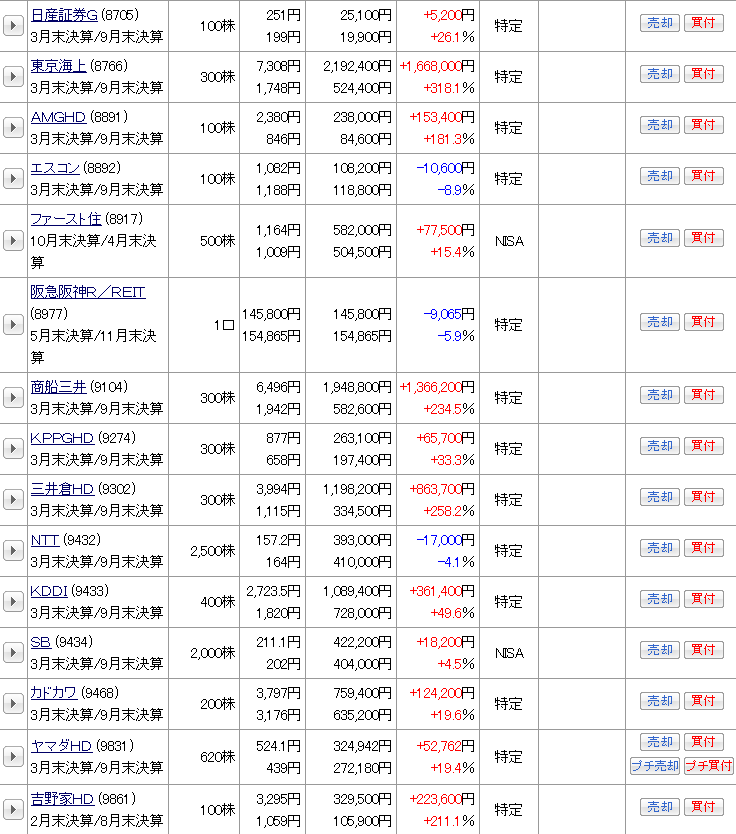Buy more 吉野家HD shares
736x834 pixels.
pyautogui.click(x=703, y=807)
